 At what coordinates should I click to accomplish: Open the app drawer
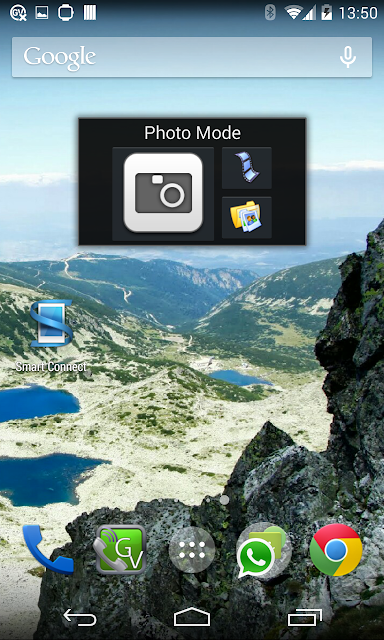tap(192, 550)
